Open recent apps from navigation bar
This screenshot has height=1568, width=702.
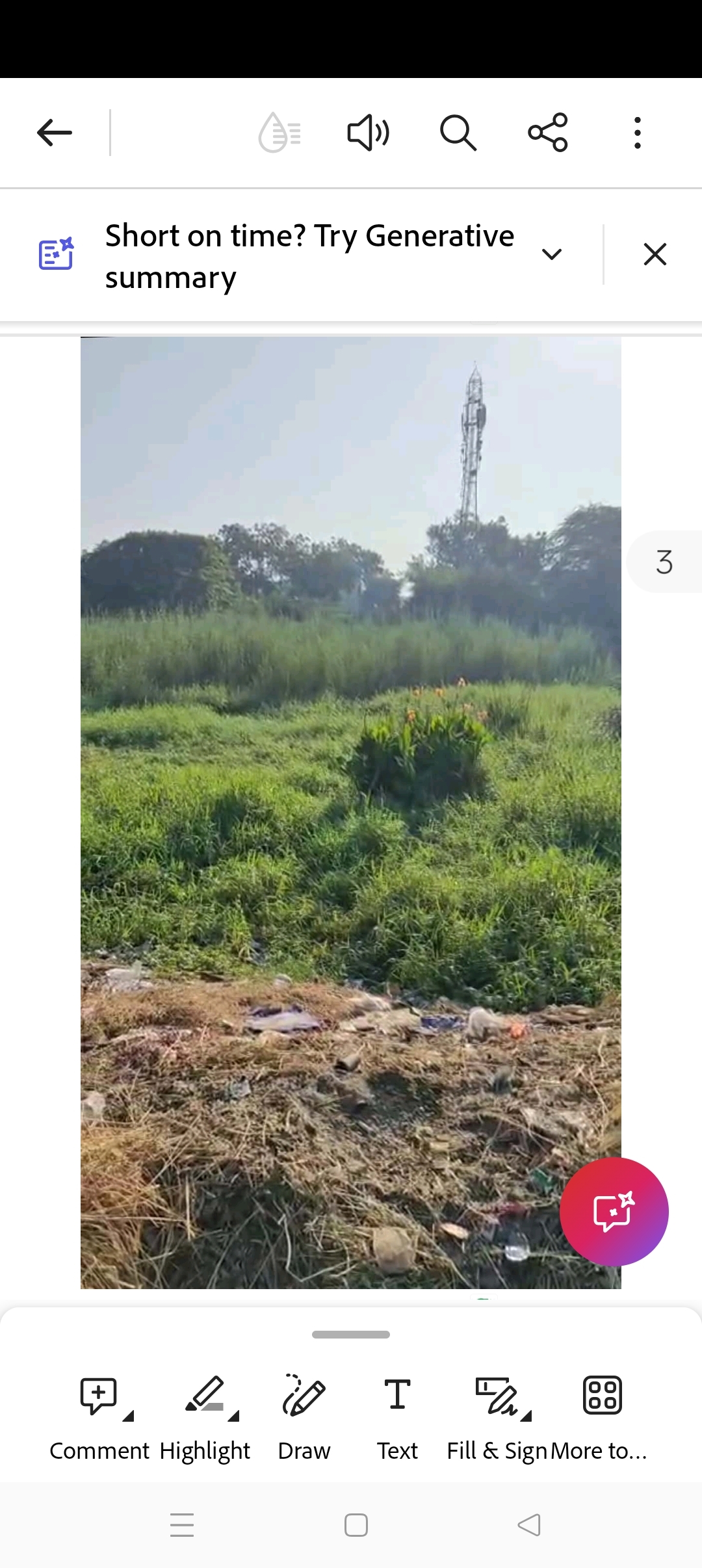click(182, 1525)
